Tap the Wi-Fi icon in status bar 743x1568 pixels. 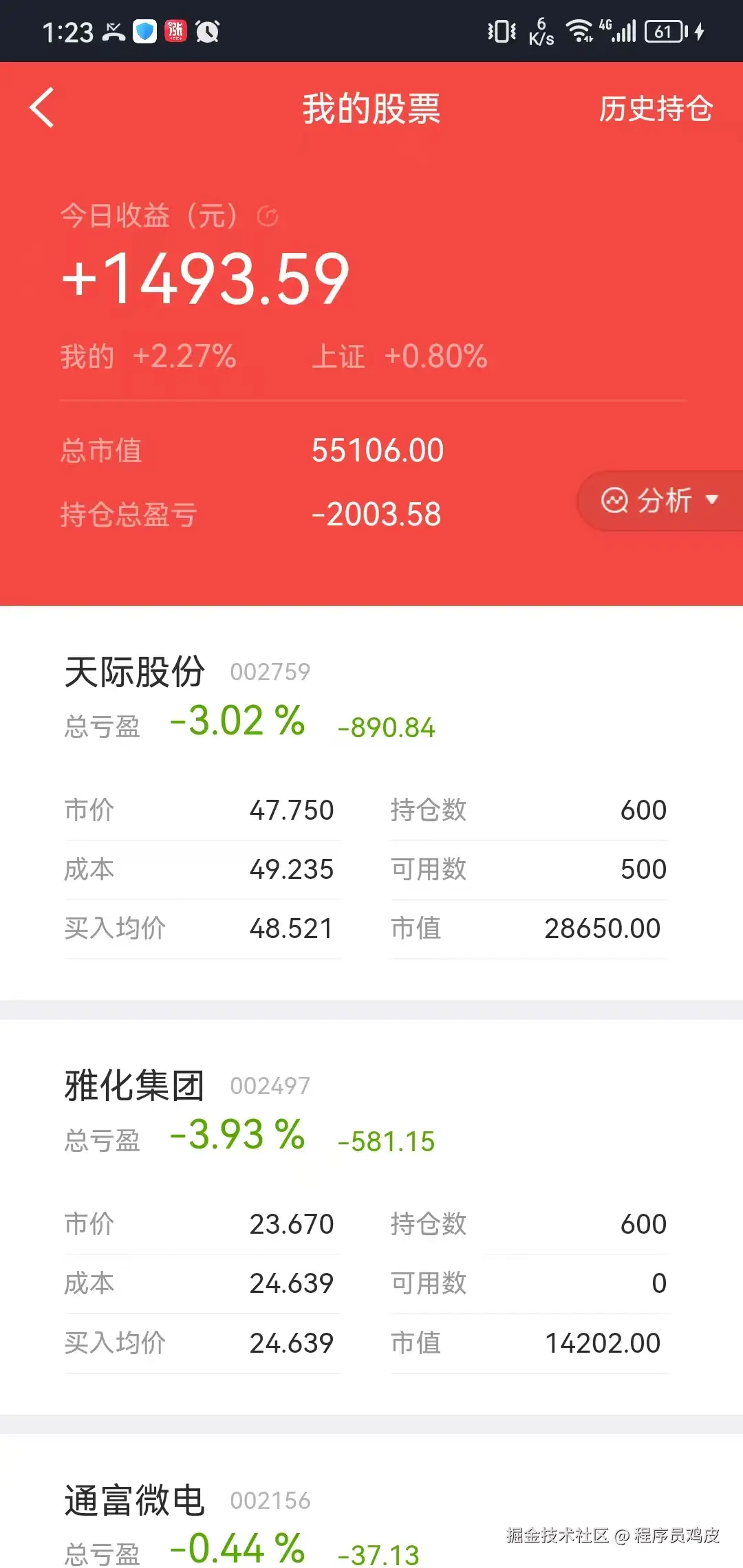pyautogui.click(x=578, y=29)
